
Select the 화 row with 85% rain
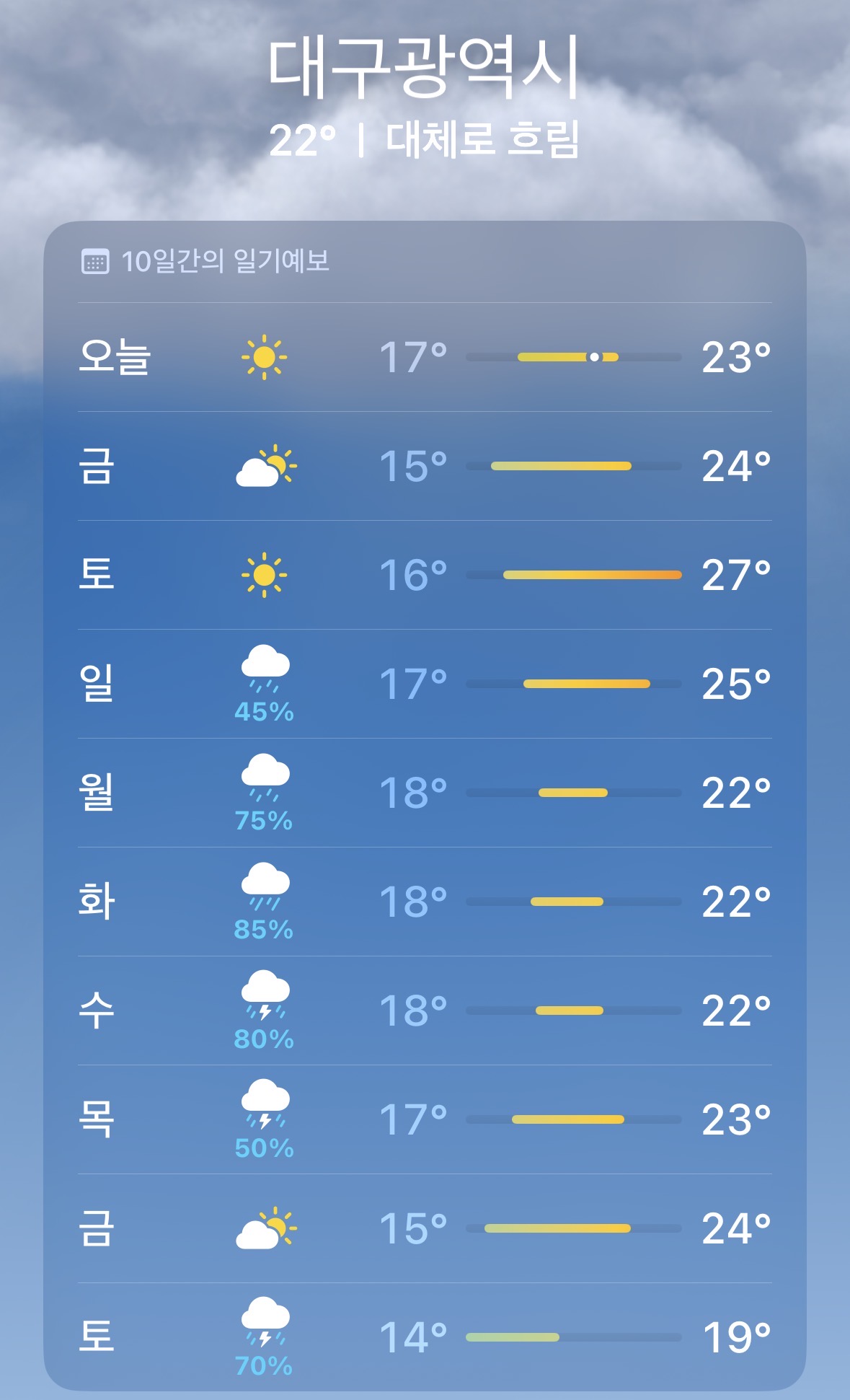[x=424, y=902]
